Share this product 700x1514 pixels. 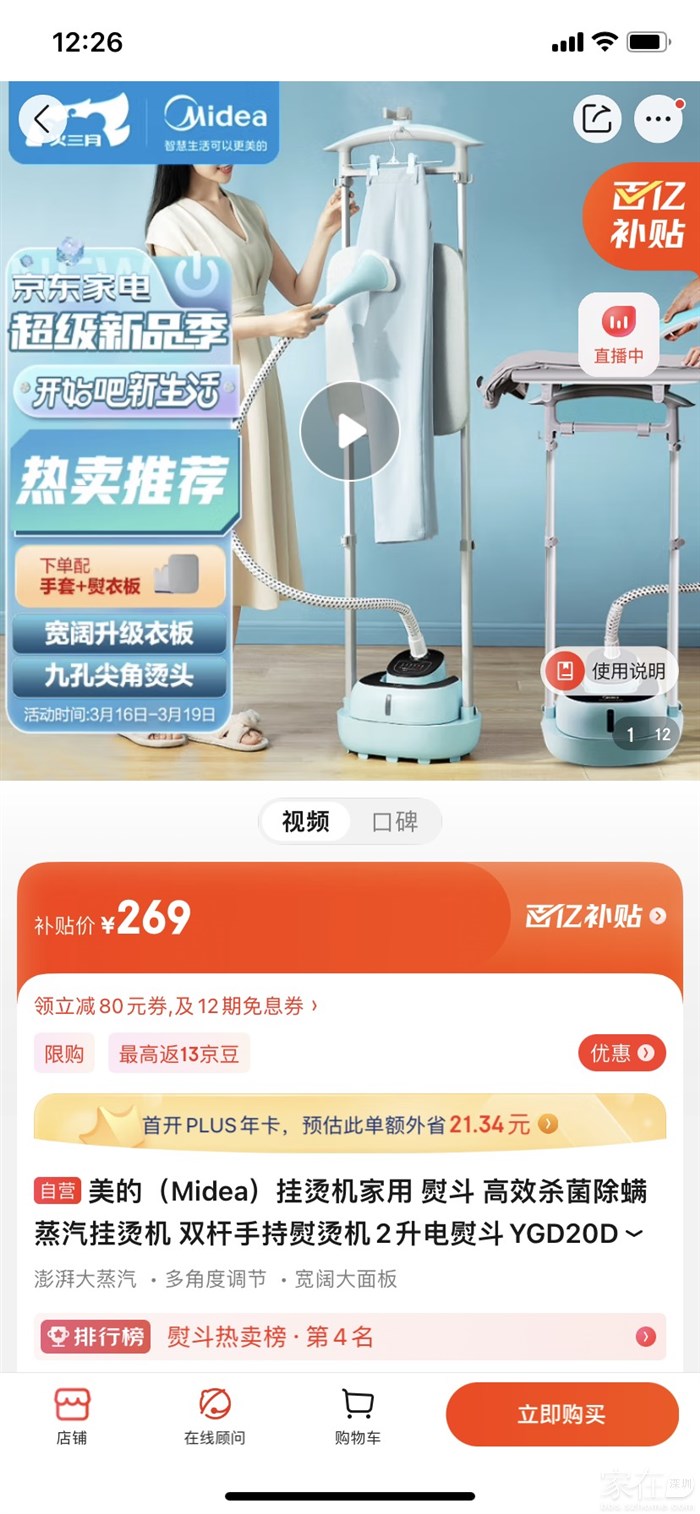[x=597, y=120]
